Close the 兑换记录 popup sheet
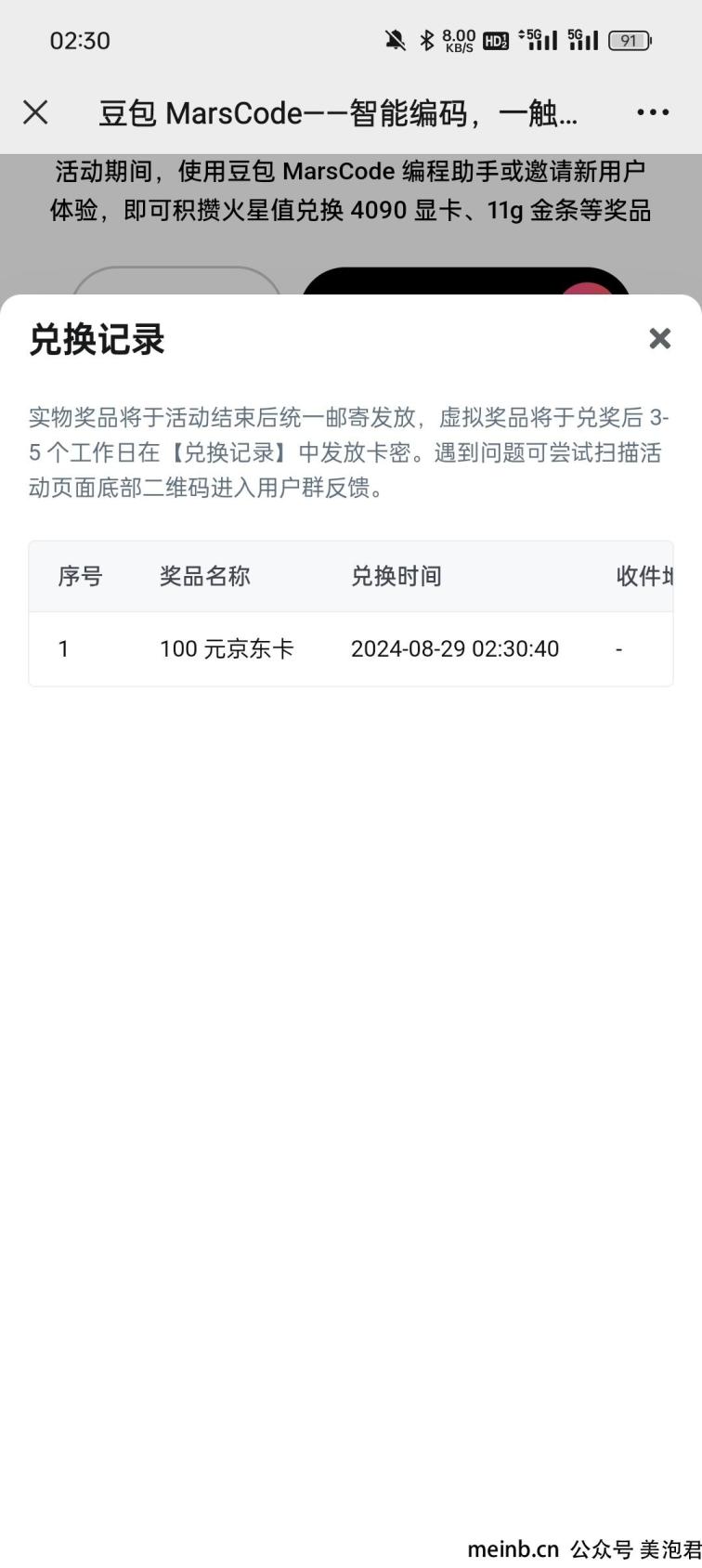Image resolution: width=702 pixels, height=1568 pixels. tap(659, 338)
